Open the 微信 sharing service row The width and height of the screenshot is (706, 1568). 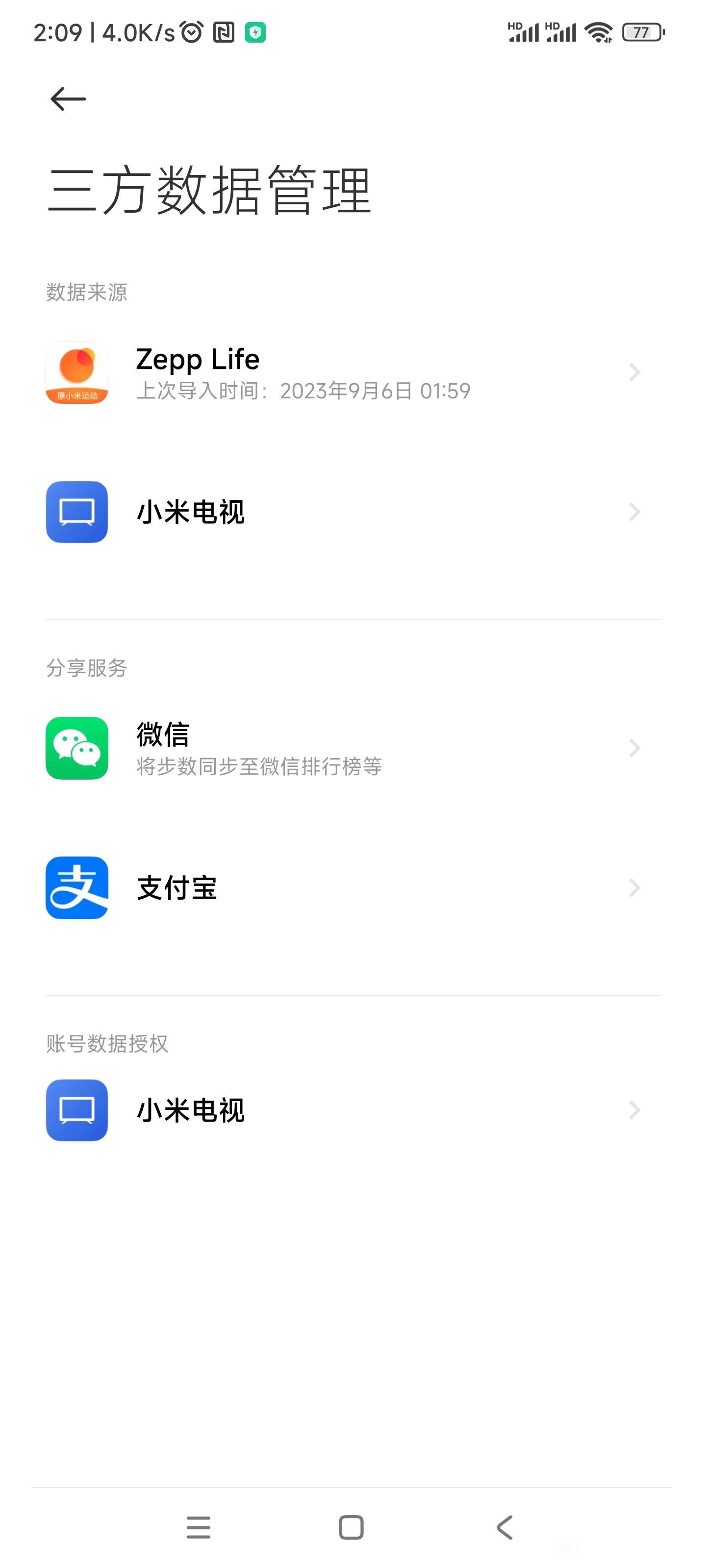[x=353, y=748]
